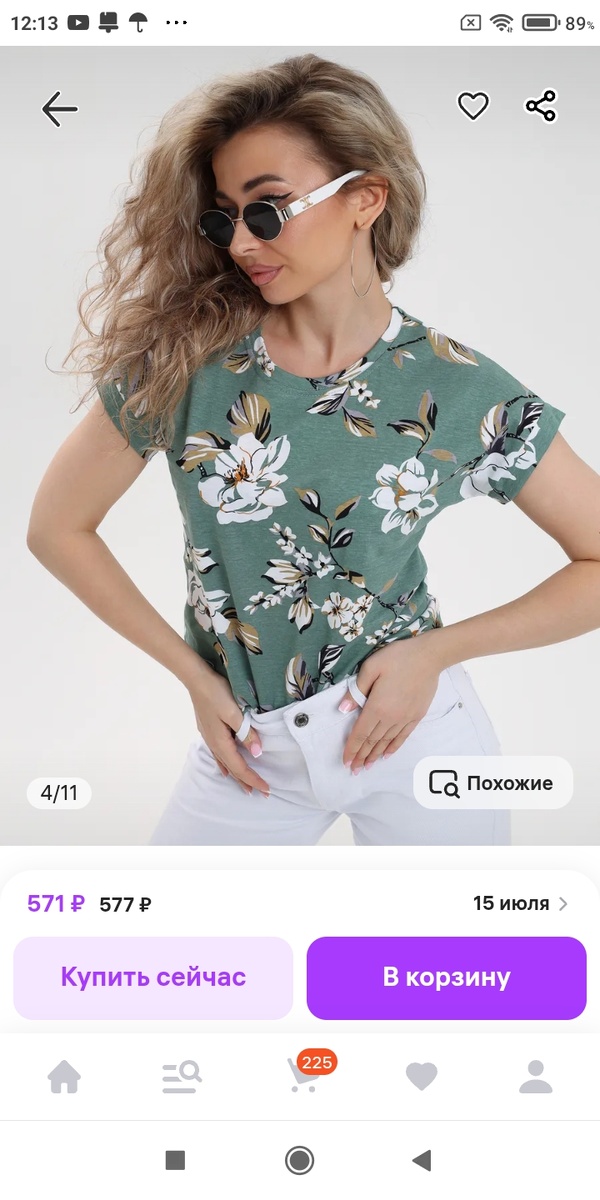Viewport: 600px width, 1200px height.
Task: Add item with В корзину button
Action: 446,978
